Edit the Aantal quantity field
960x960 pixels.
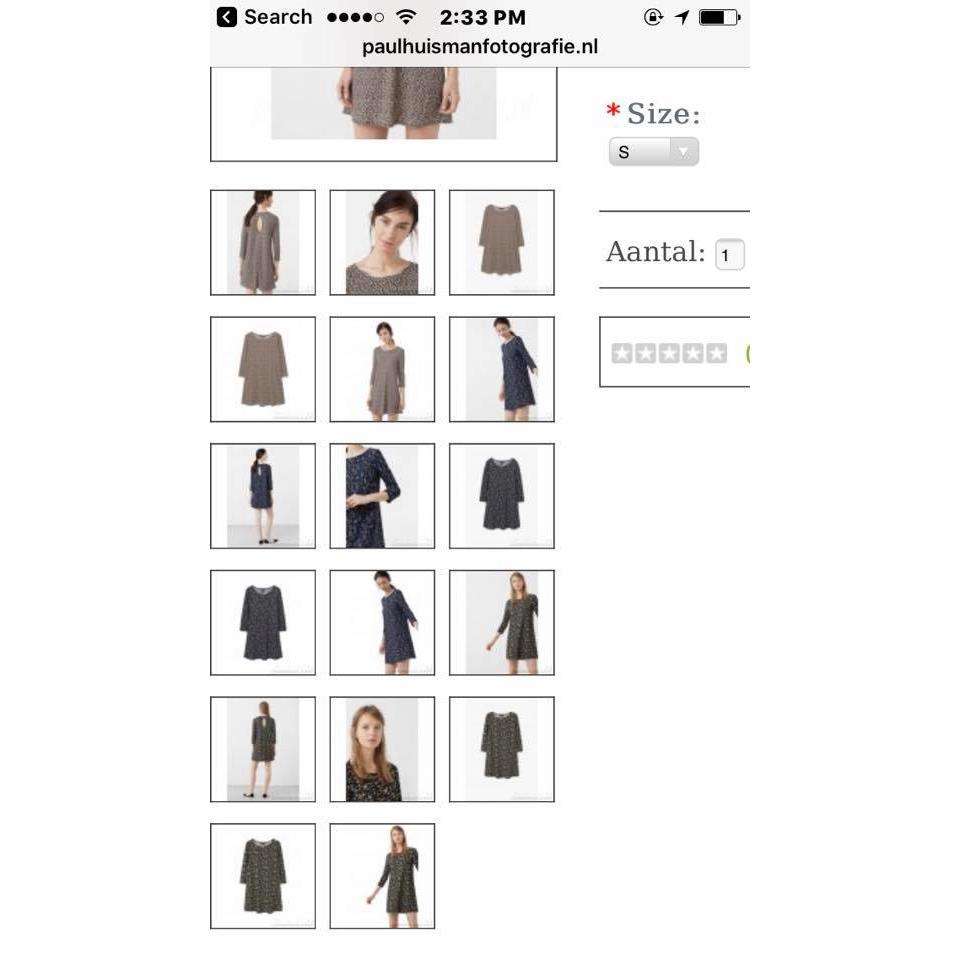click(x=729, y=255)
